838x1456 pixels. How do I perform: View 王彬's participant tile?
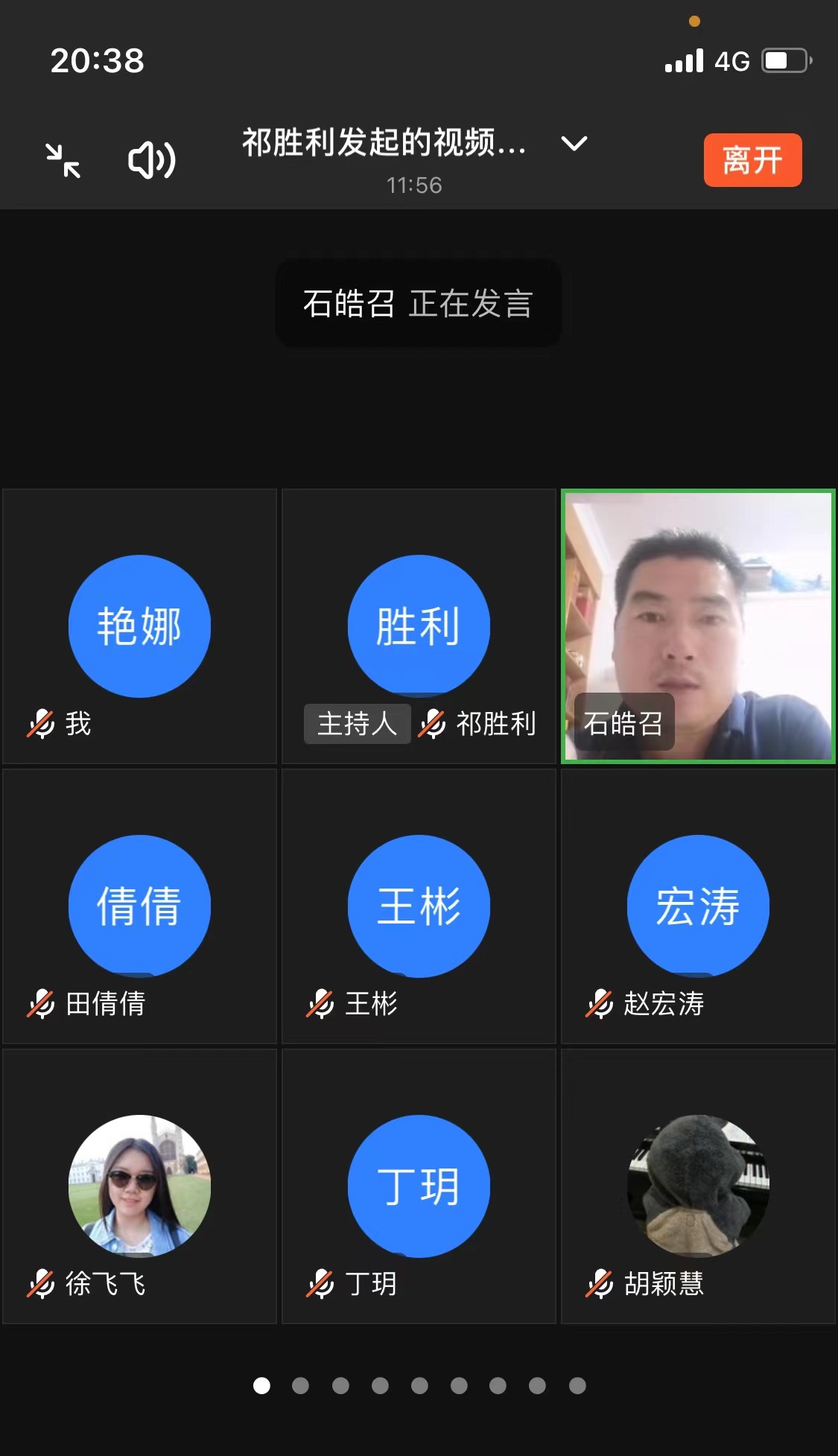(x=419, y=906)
